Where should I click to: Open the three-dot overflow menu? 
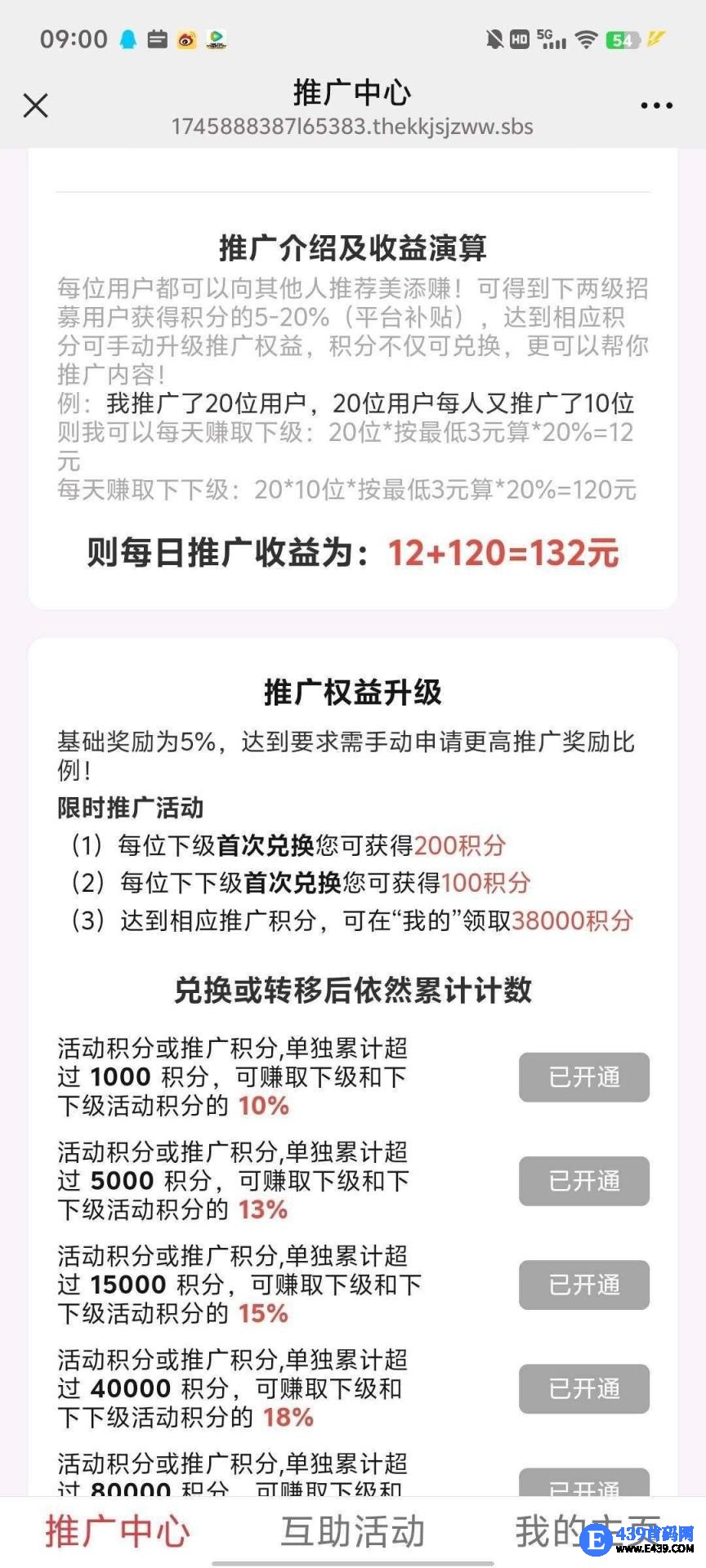click(x=656, y=105)
